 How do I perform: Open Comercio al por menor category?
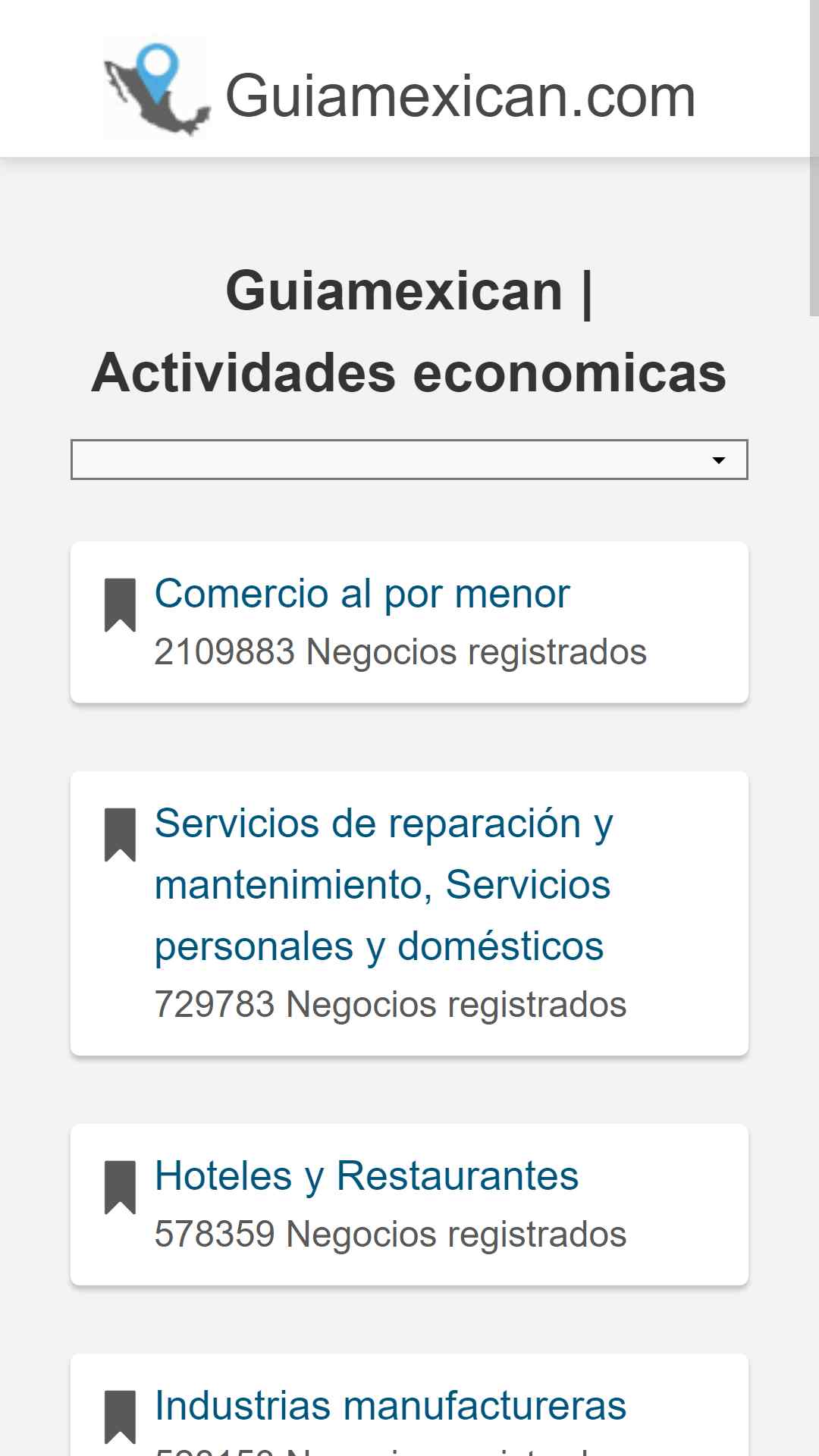click(x=362, y=593)
